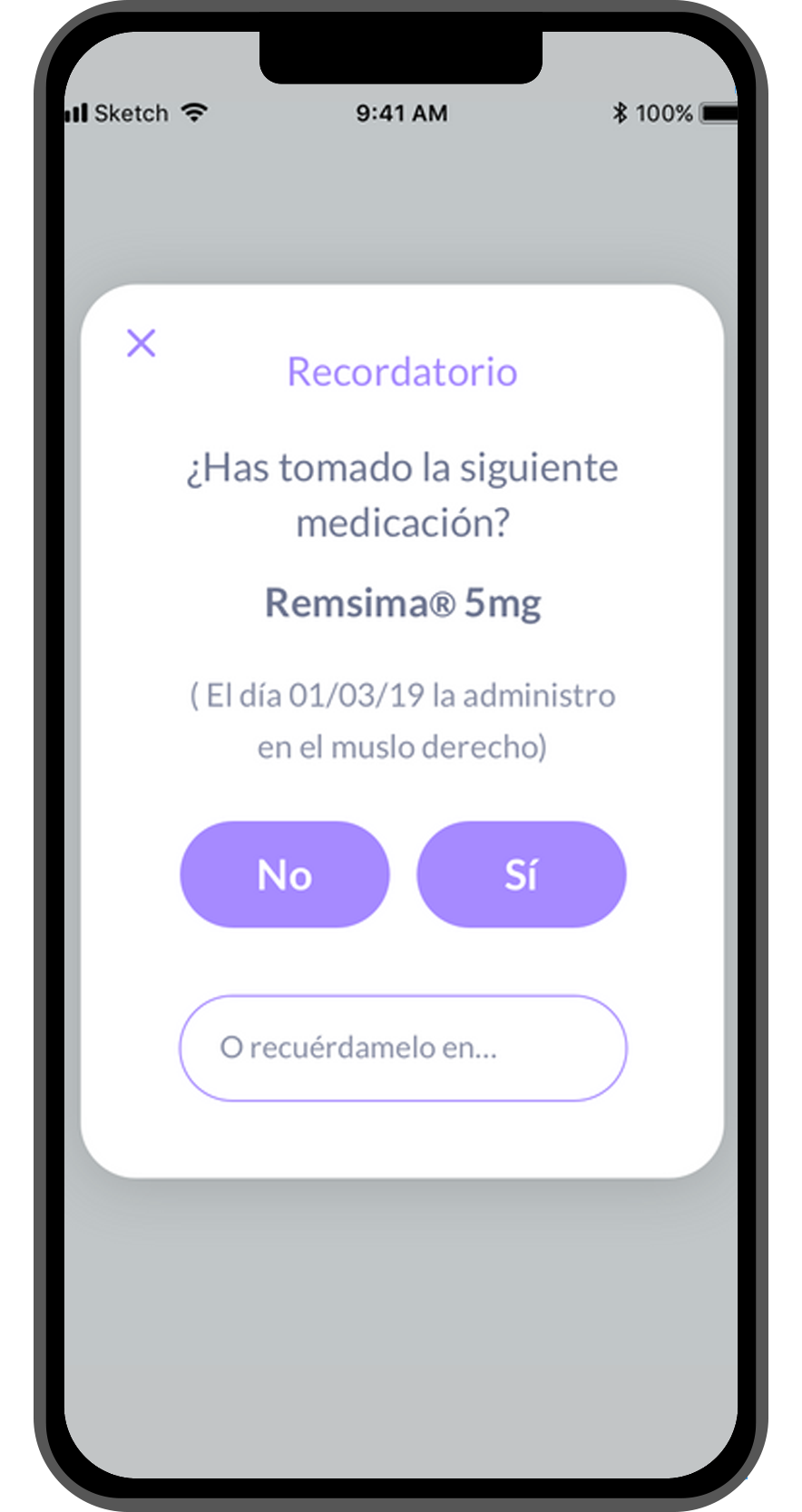Viewport: 802px width, 1512px height.
Task: Click the question '¿Has tomado la siguiente medicación?'
Action: click(x=402, y=493)
